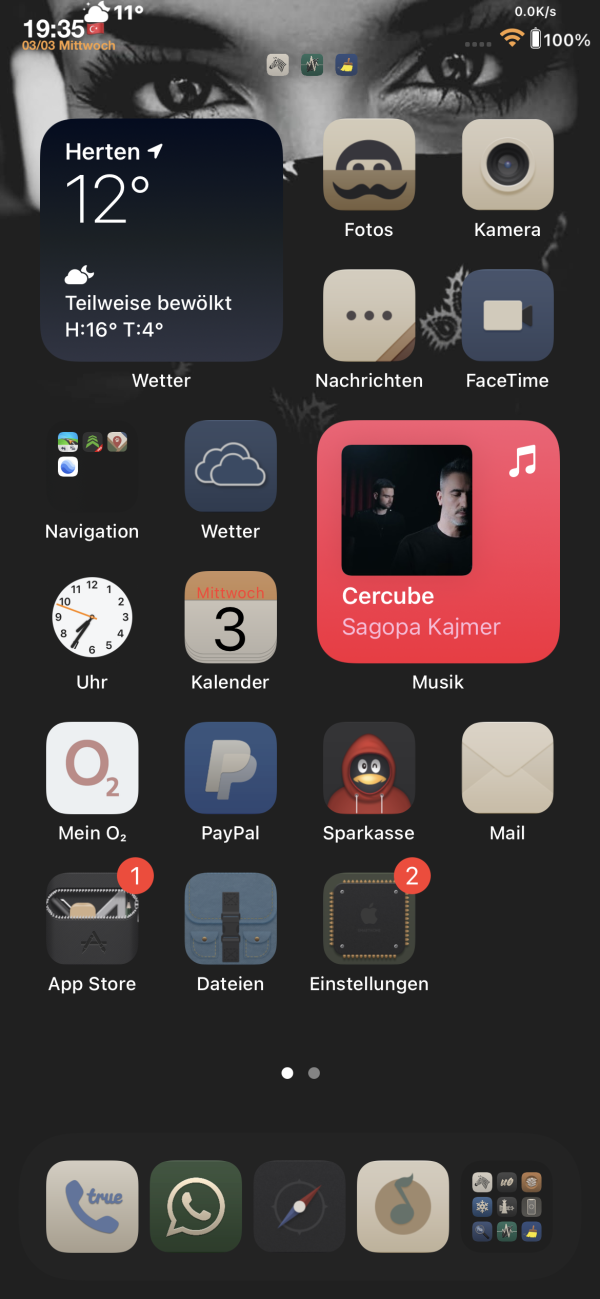Open the true phone app in dock
The width and height of the screenshot is (600, 1299).
92,1206
